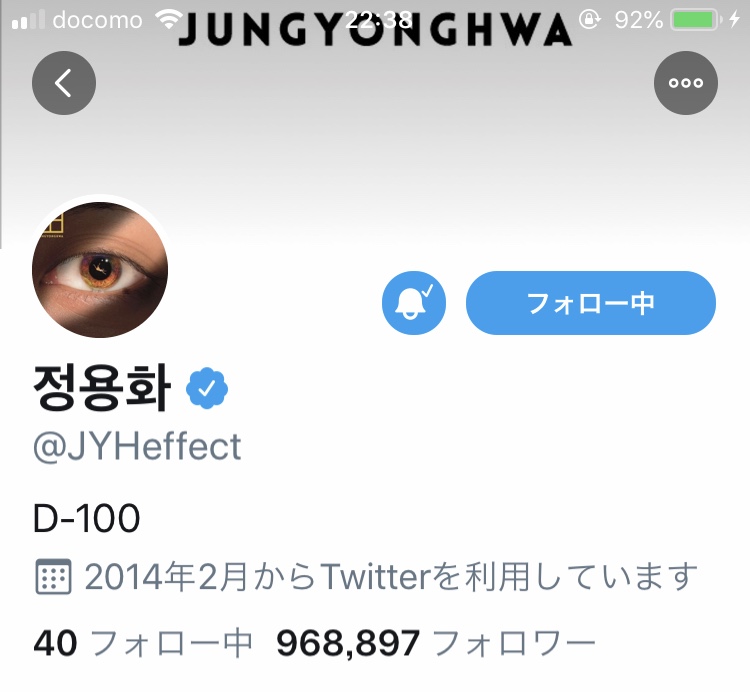Viewport: 750px width, 692px height.
Task: View the 40 フォロー中 following list
Action: click(x=143, y=643)
